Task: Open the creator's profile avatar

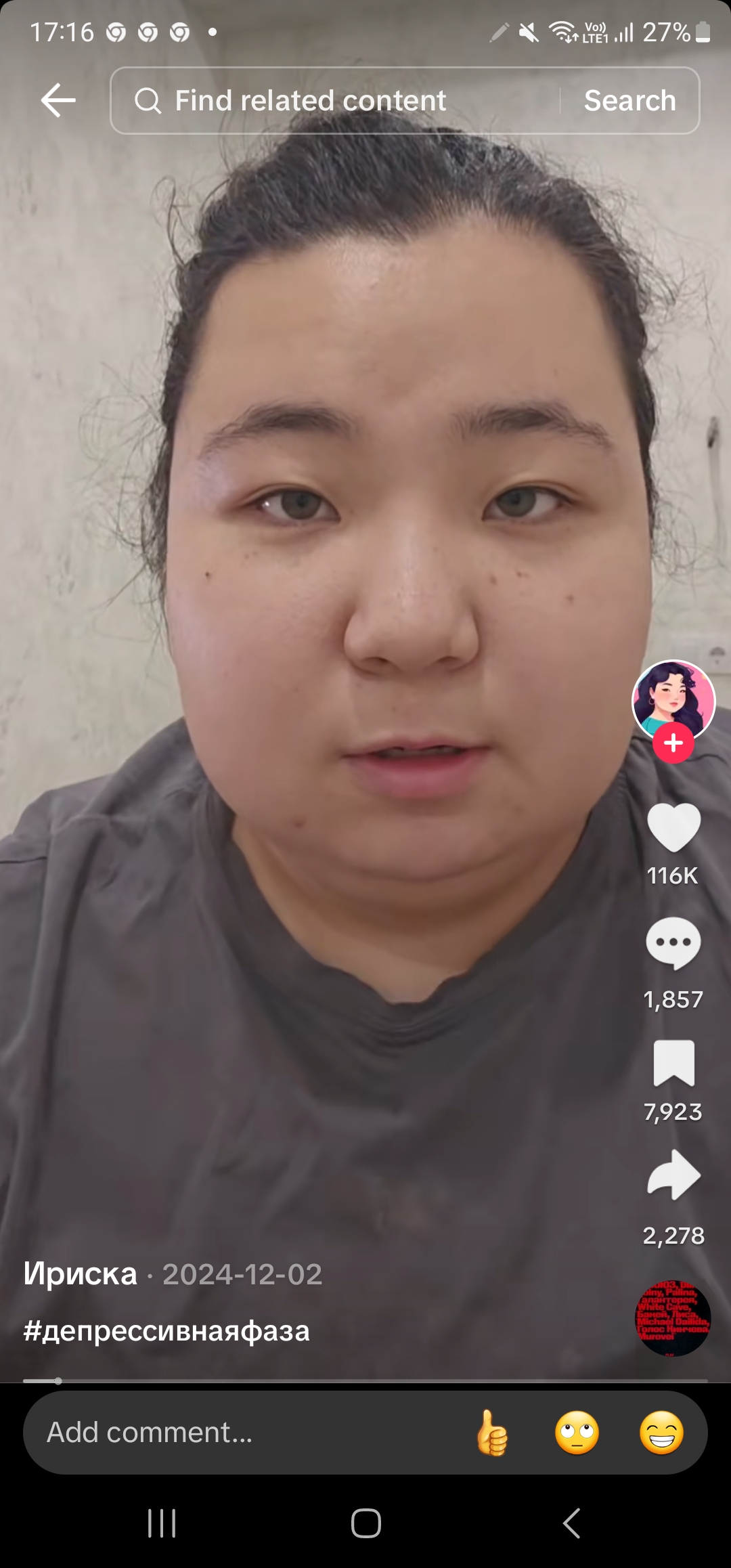Action: (673, 701)
